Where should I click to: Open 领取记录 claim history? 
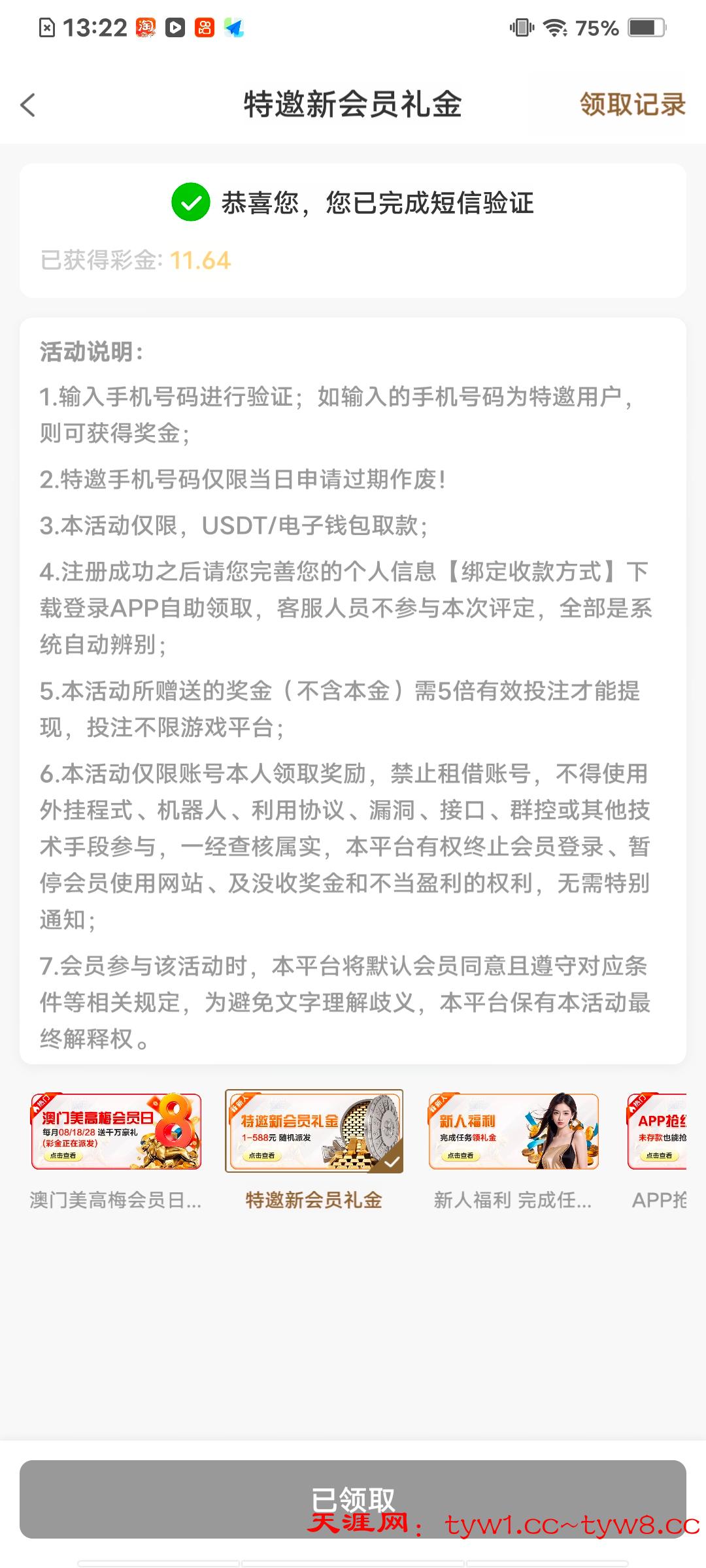pyautogui.click(x=631, y=105)
